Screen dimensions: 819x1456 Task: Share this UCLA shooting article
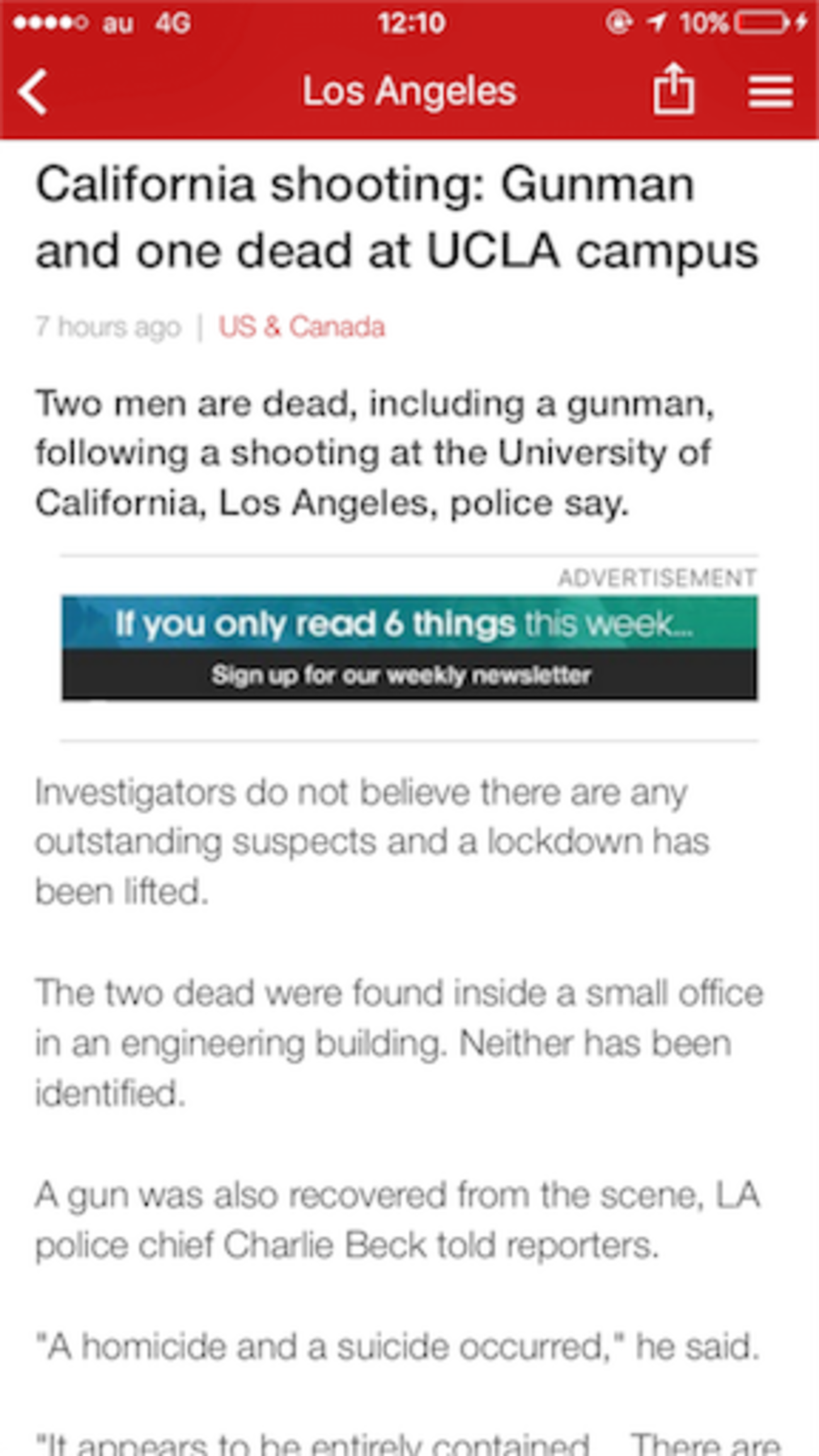coord(673,91)
